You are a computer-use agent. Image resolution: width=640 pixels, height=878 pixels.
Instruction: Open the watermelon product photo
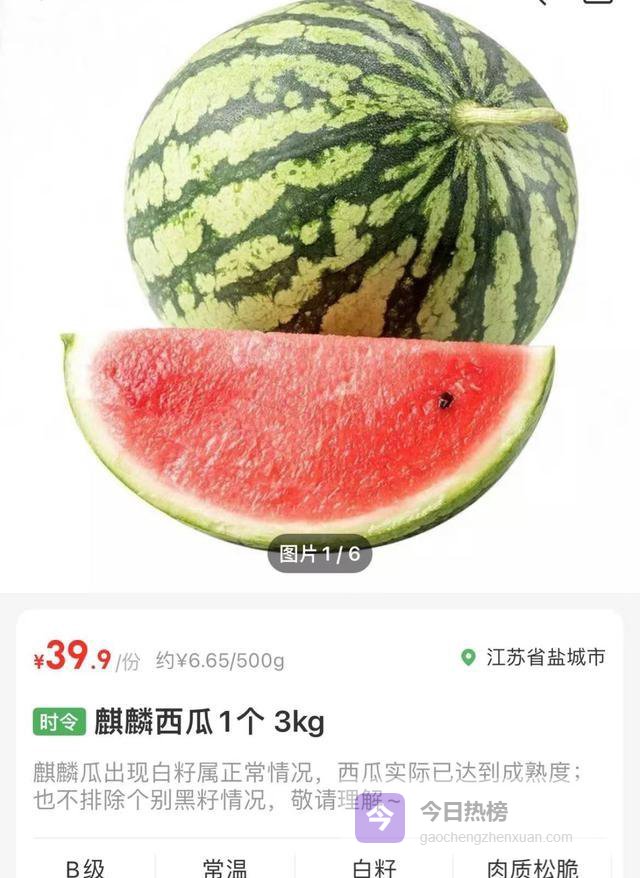(x=330, y=270)
